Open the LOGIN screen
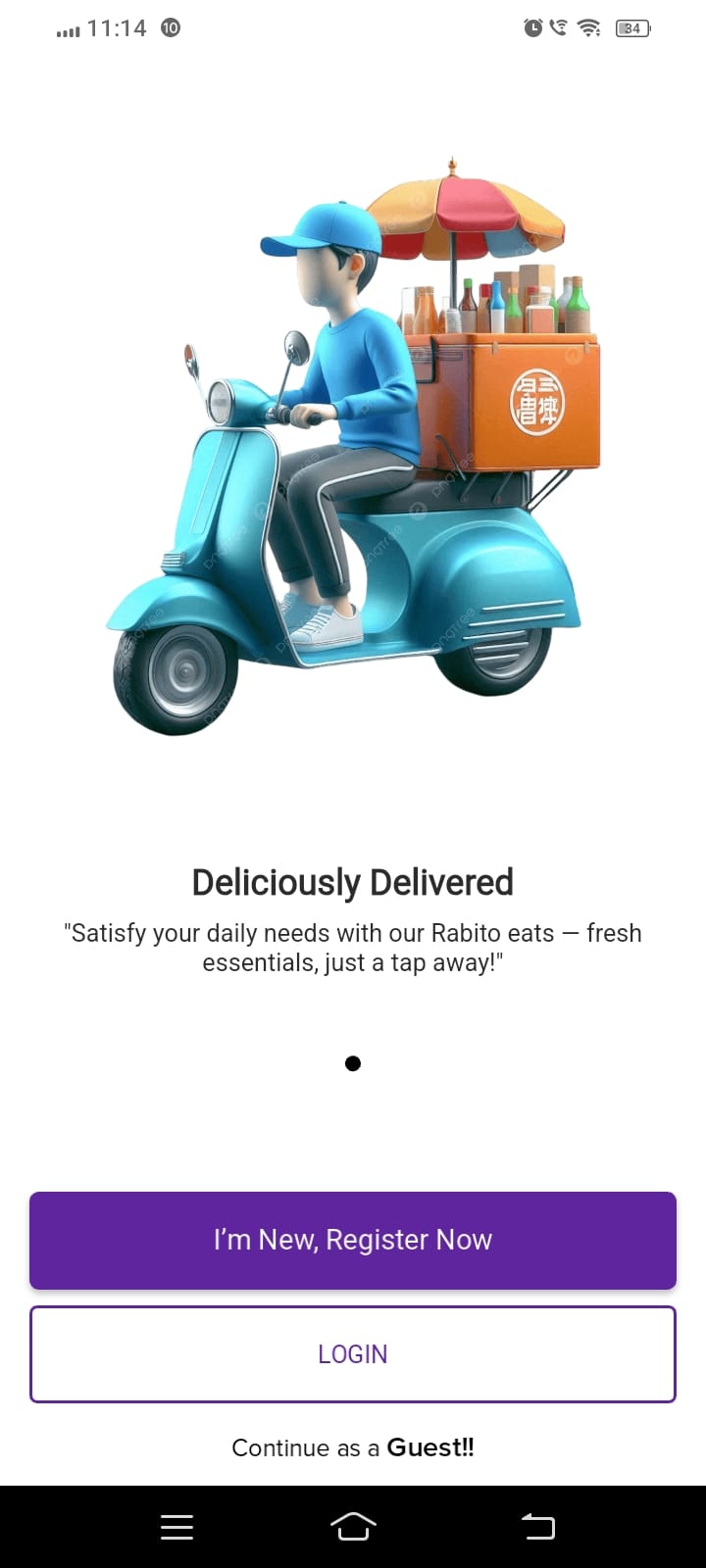 [x=353, y=1353]
